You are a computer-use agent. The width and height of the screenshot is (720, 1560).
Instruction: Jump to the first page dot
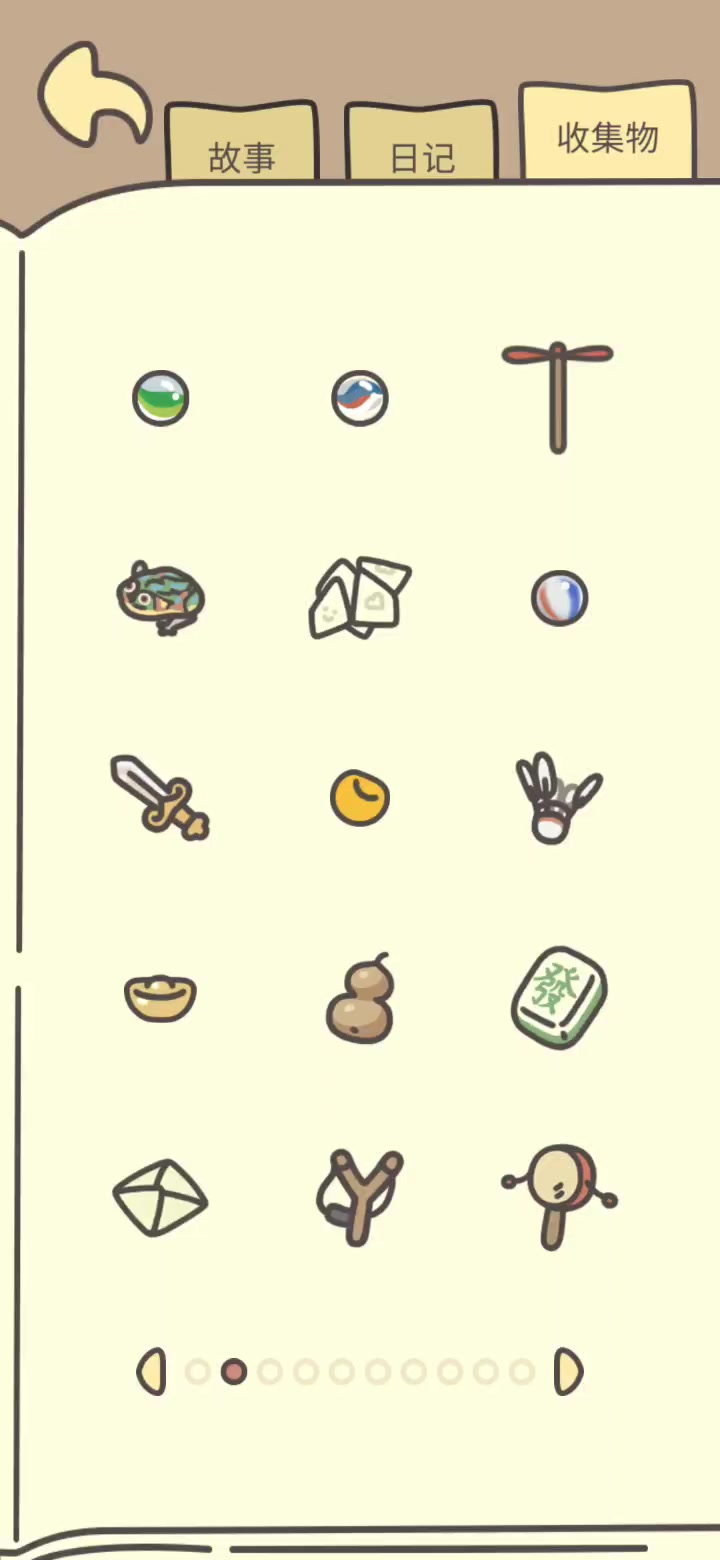pyautogui.click(x=198, y=1372)
